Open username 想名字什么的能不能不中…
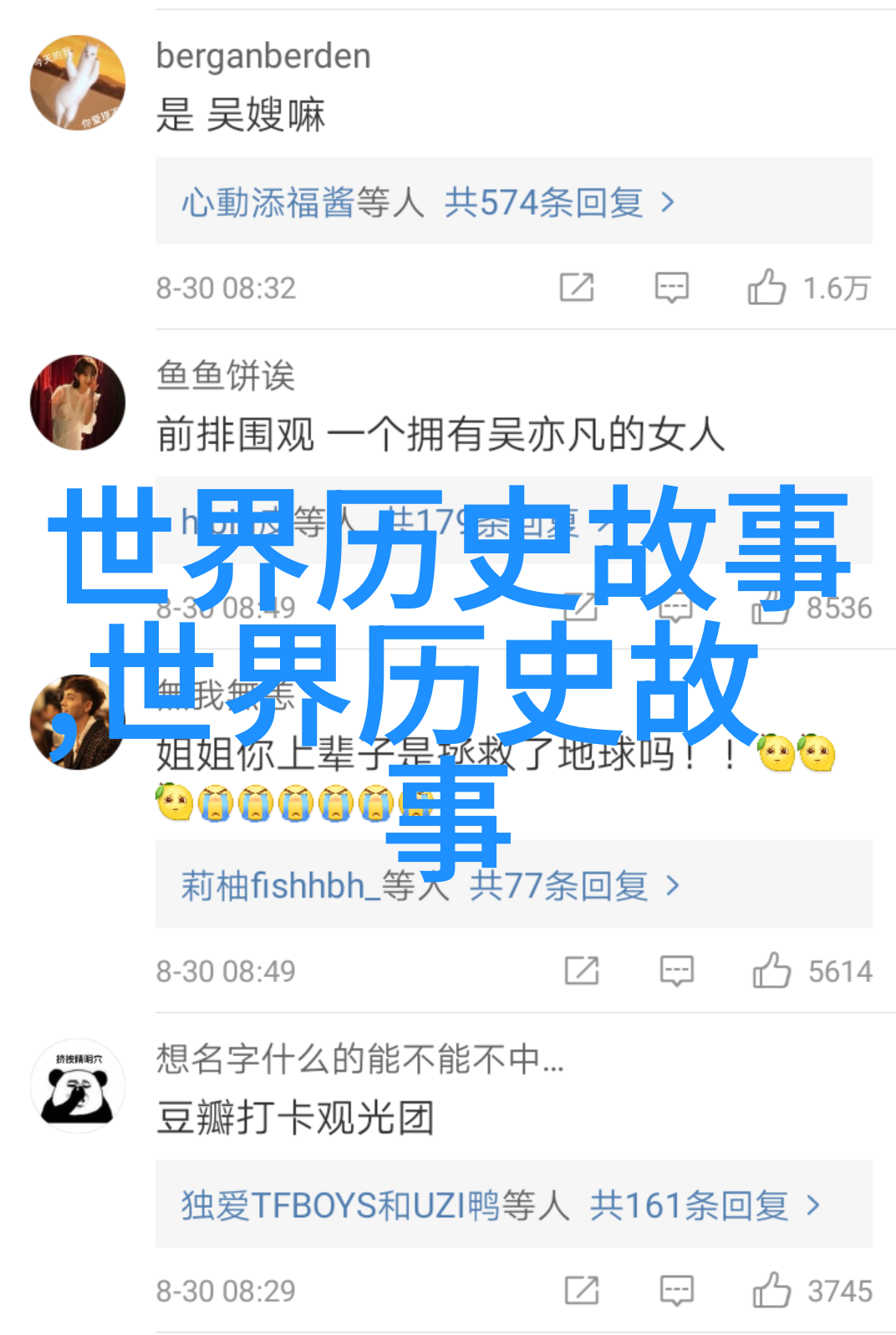Screen dimensions: 896x1335 click(360, 1059)
